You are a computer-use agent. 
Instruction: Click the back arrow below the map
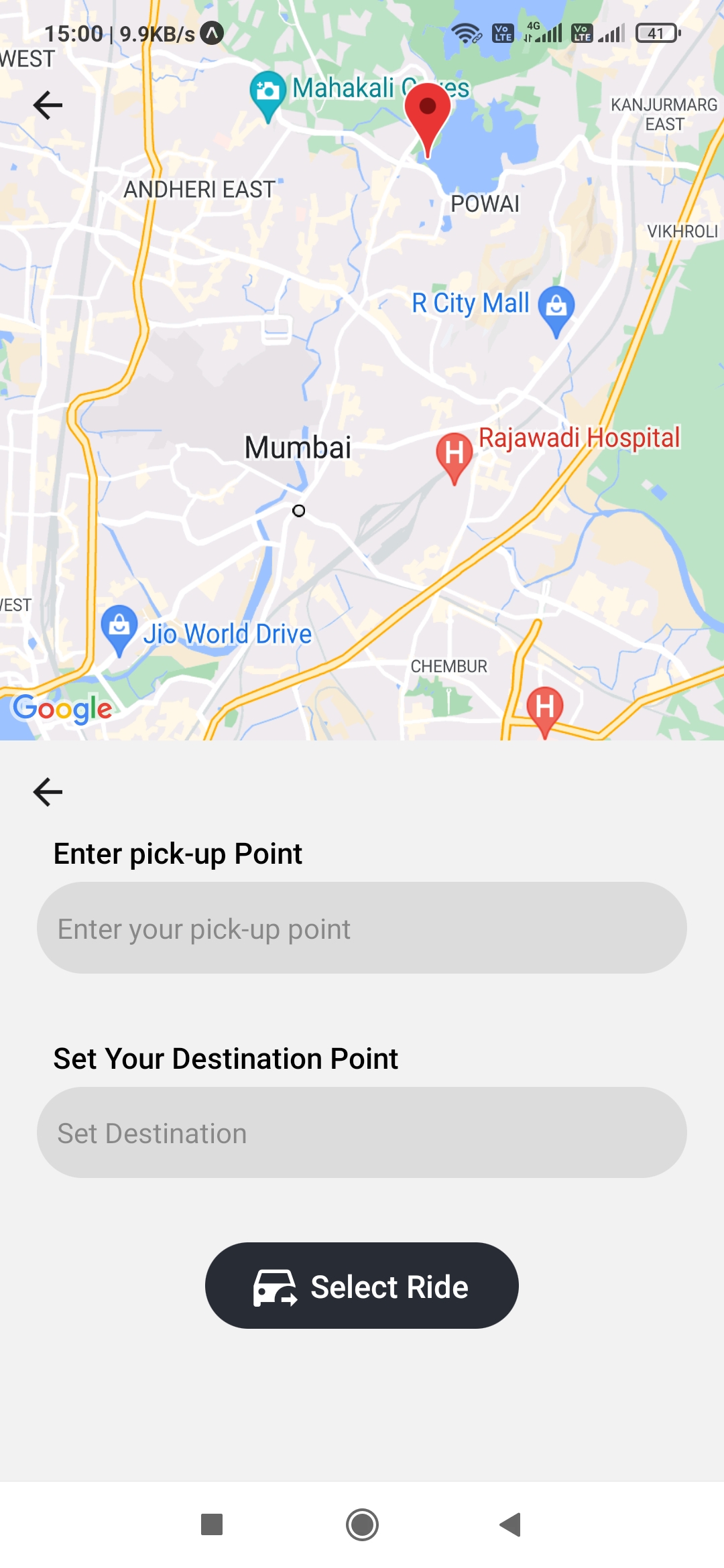coord(47,791)
